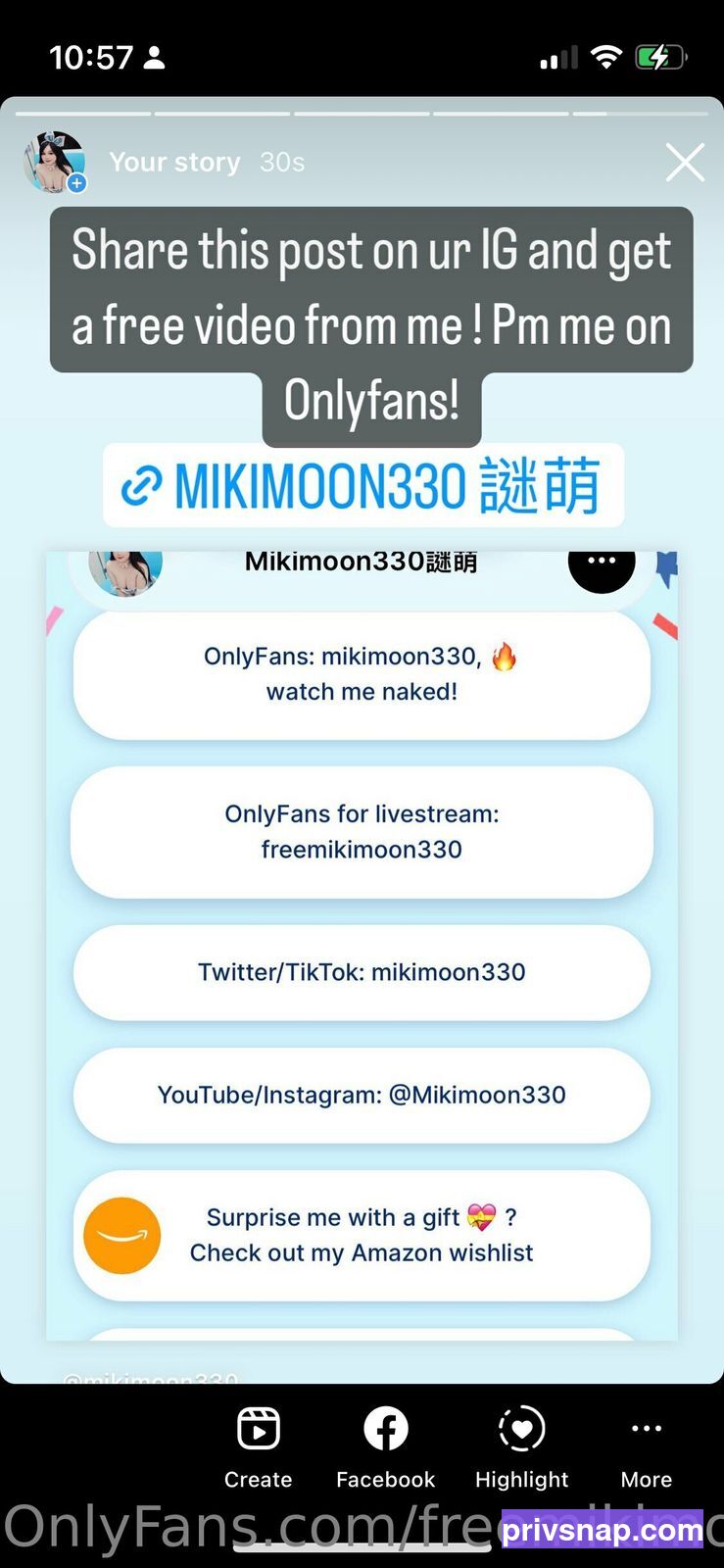Add this story to a Highlight

pyautogui.click(x=521, y=1447)
